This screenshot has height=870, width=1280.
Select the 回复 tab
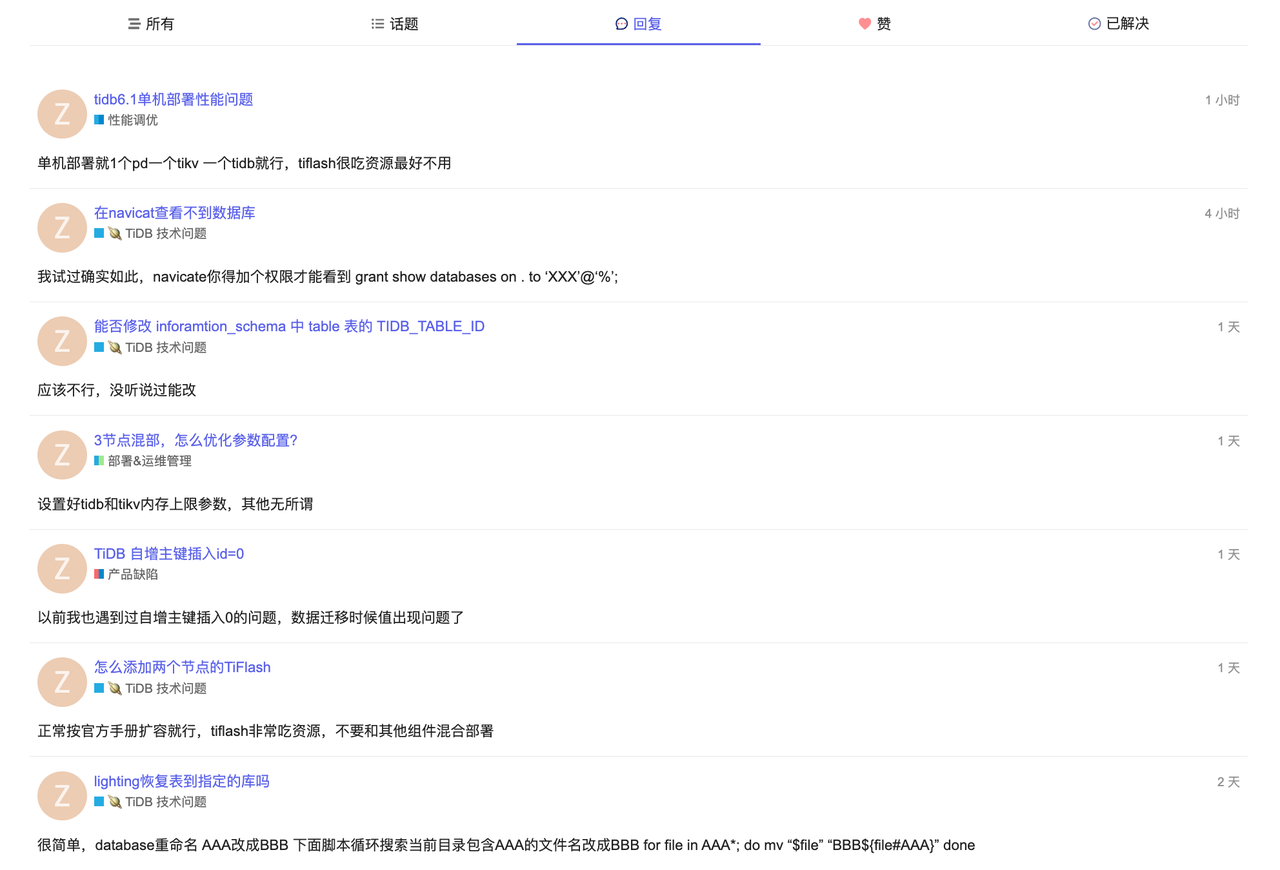(x=638, y=23)
